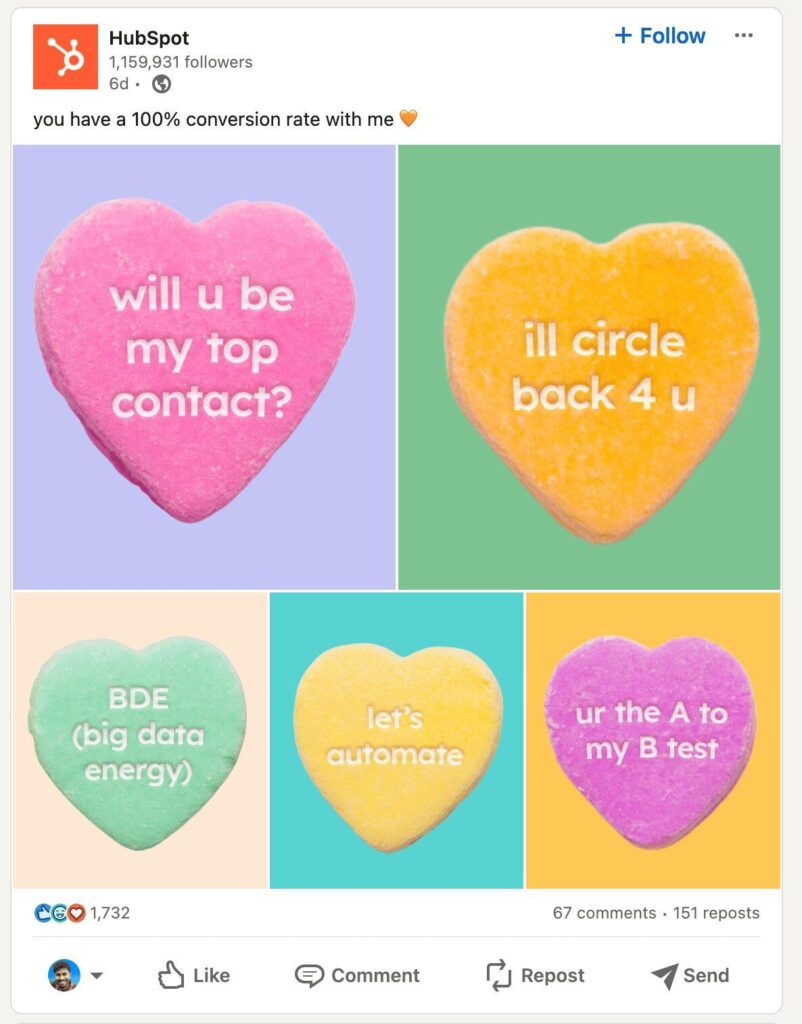
Task: Like the HubSpot post
Action: [194, 975]
